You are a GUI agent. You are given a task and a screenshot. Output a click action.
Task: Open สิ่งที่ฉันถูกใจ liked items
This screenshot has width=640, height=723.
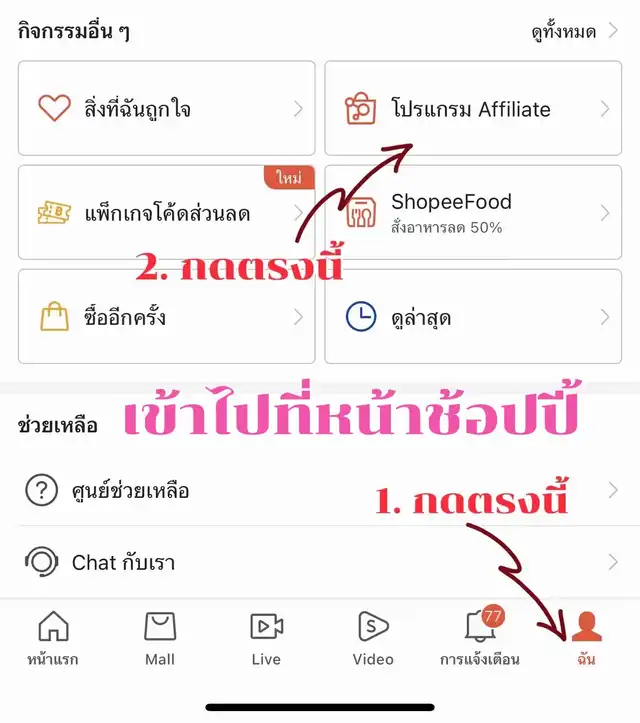166,108
